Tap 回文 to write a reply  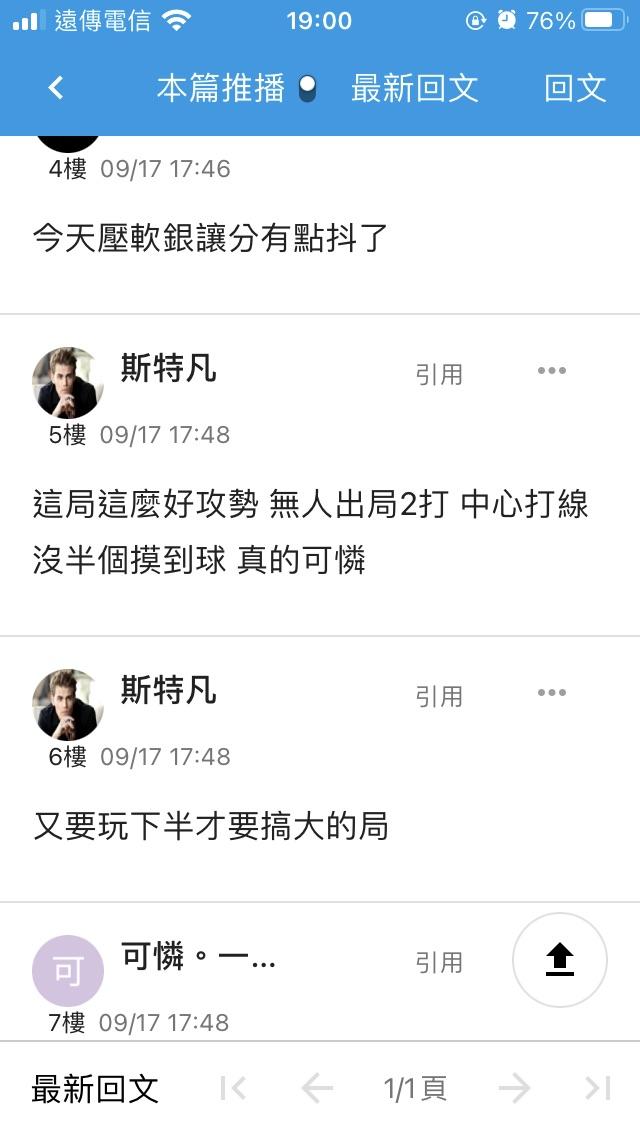pyautogui.click(x=575, y=88)
